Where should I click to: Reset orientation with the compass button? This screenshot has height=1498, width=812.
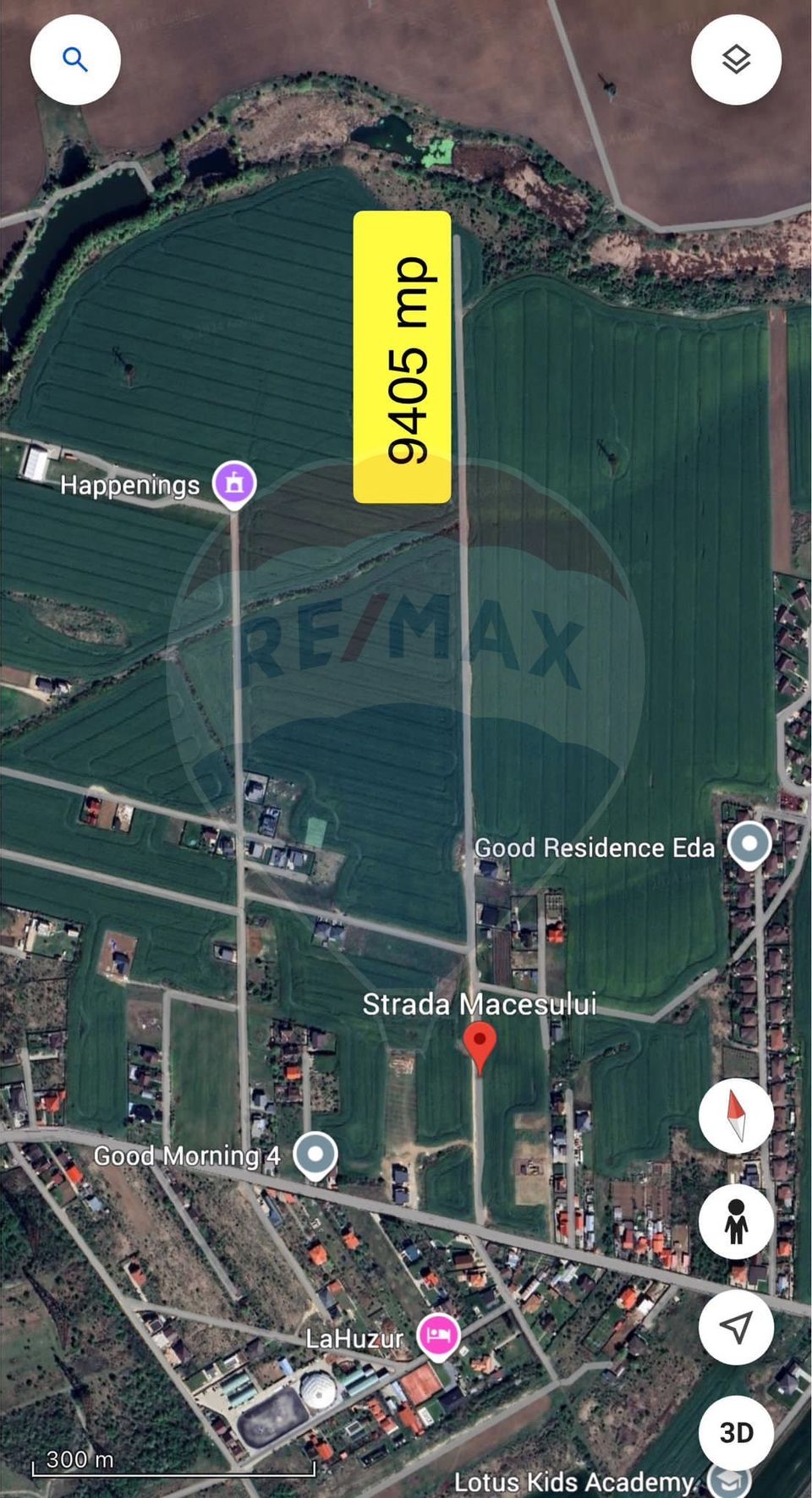click(736, 1116)
